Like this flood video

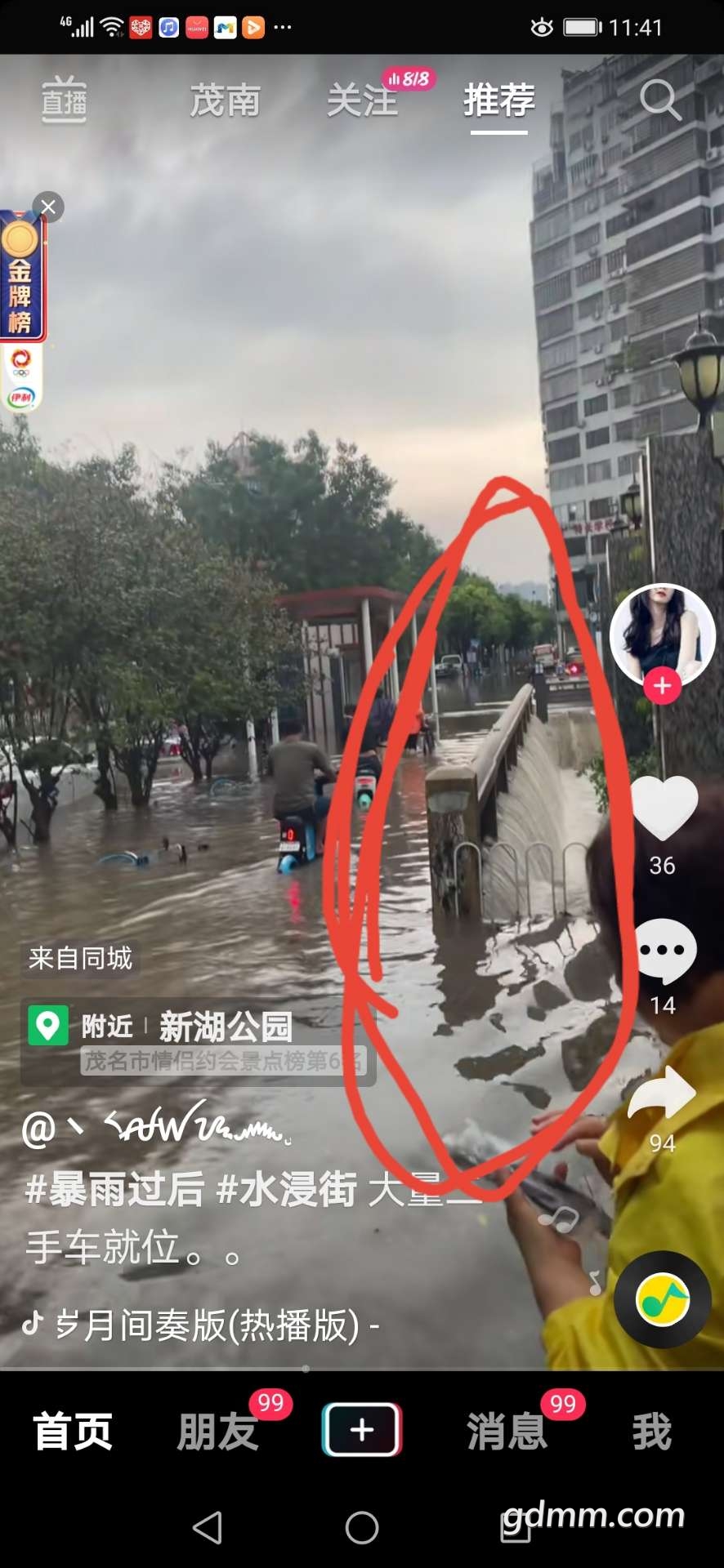(x=663, y=810)
